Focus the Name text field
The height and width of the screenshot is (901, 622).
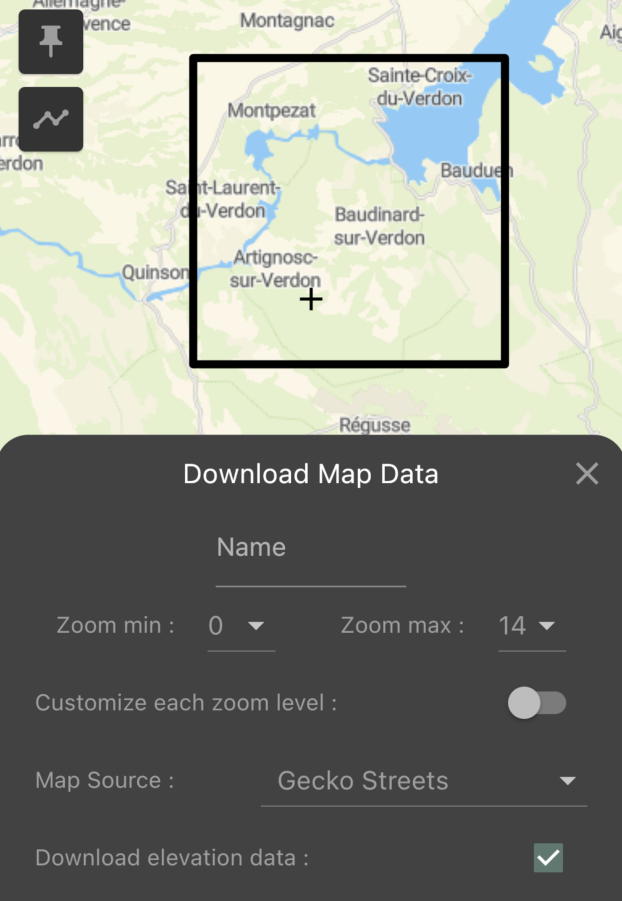click(310, 548)
